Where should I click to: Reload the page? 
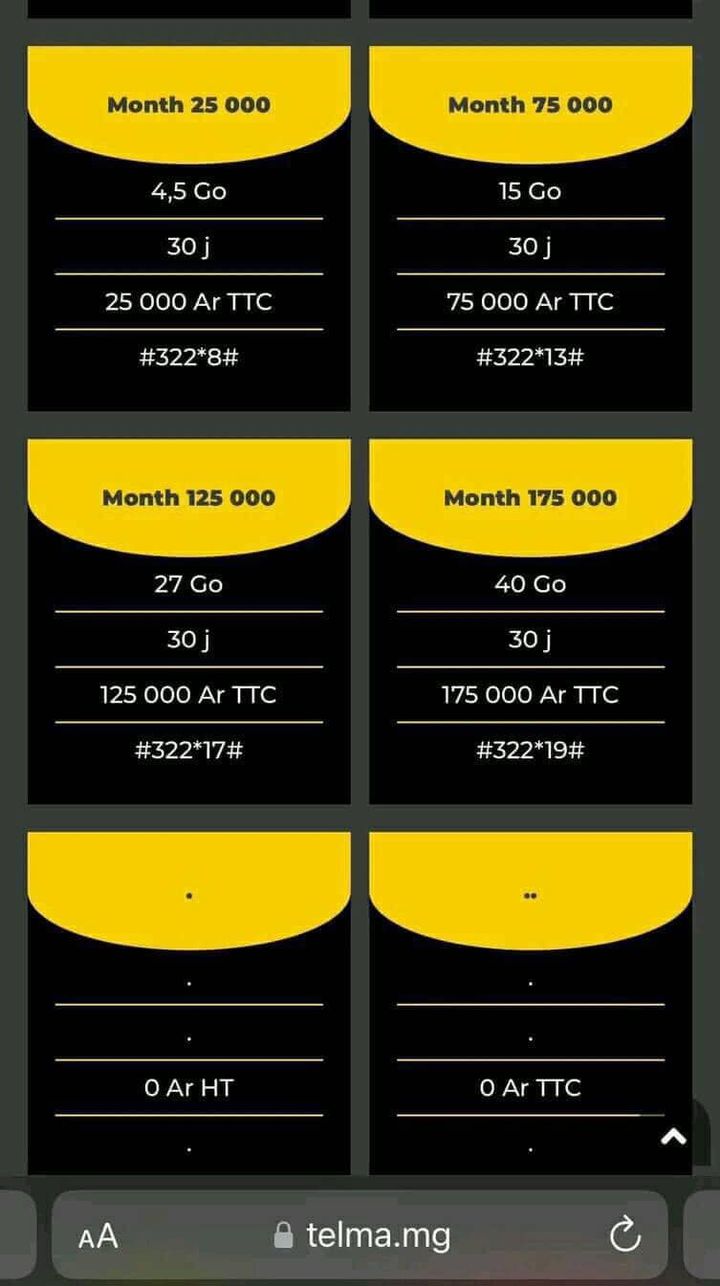pyautogui.click(x=625, y=1235)
